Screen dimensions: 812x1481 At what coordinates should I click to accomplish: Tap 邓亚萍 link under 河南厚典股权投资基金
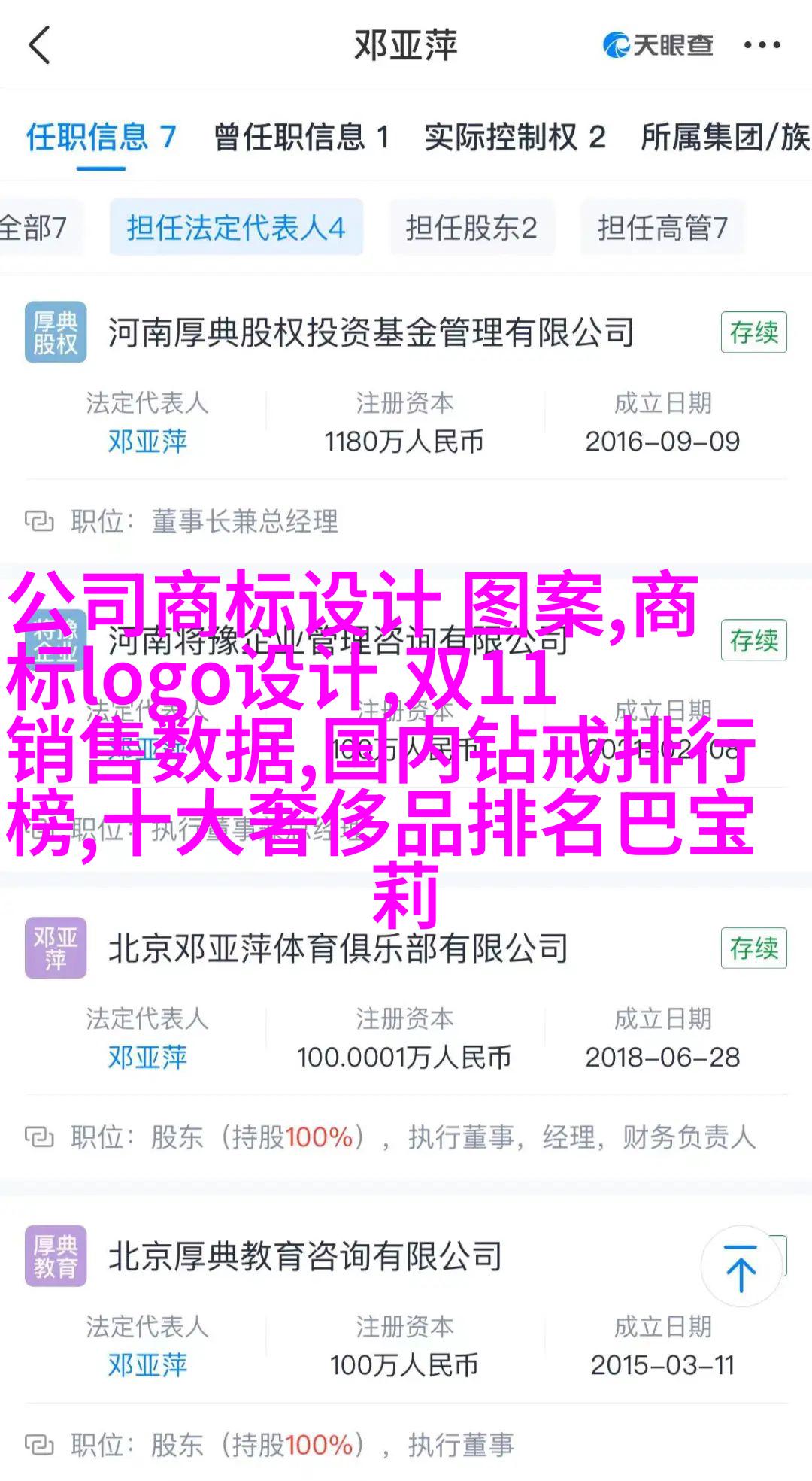coord(147,442)
